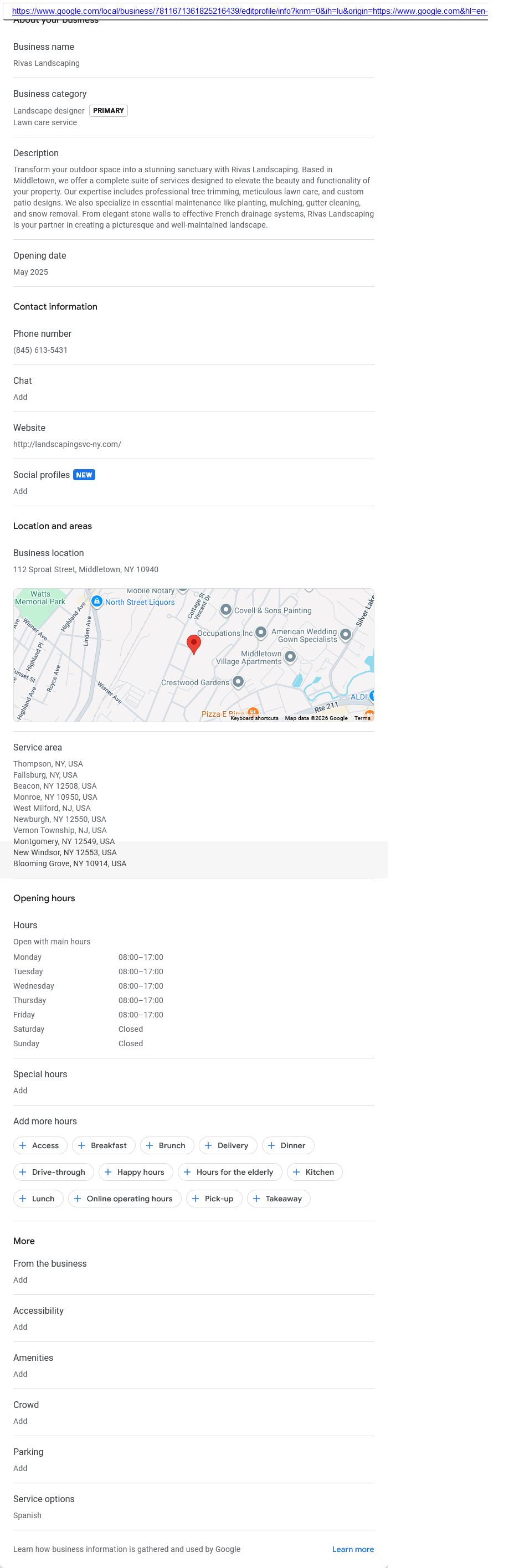Edit the business Description
This screenshot has width=514, height=1568.
click(x=193, y=189)
